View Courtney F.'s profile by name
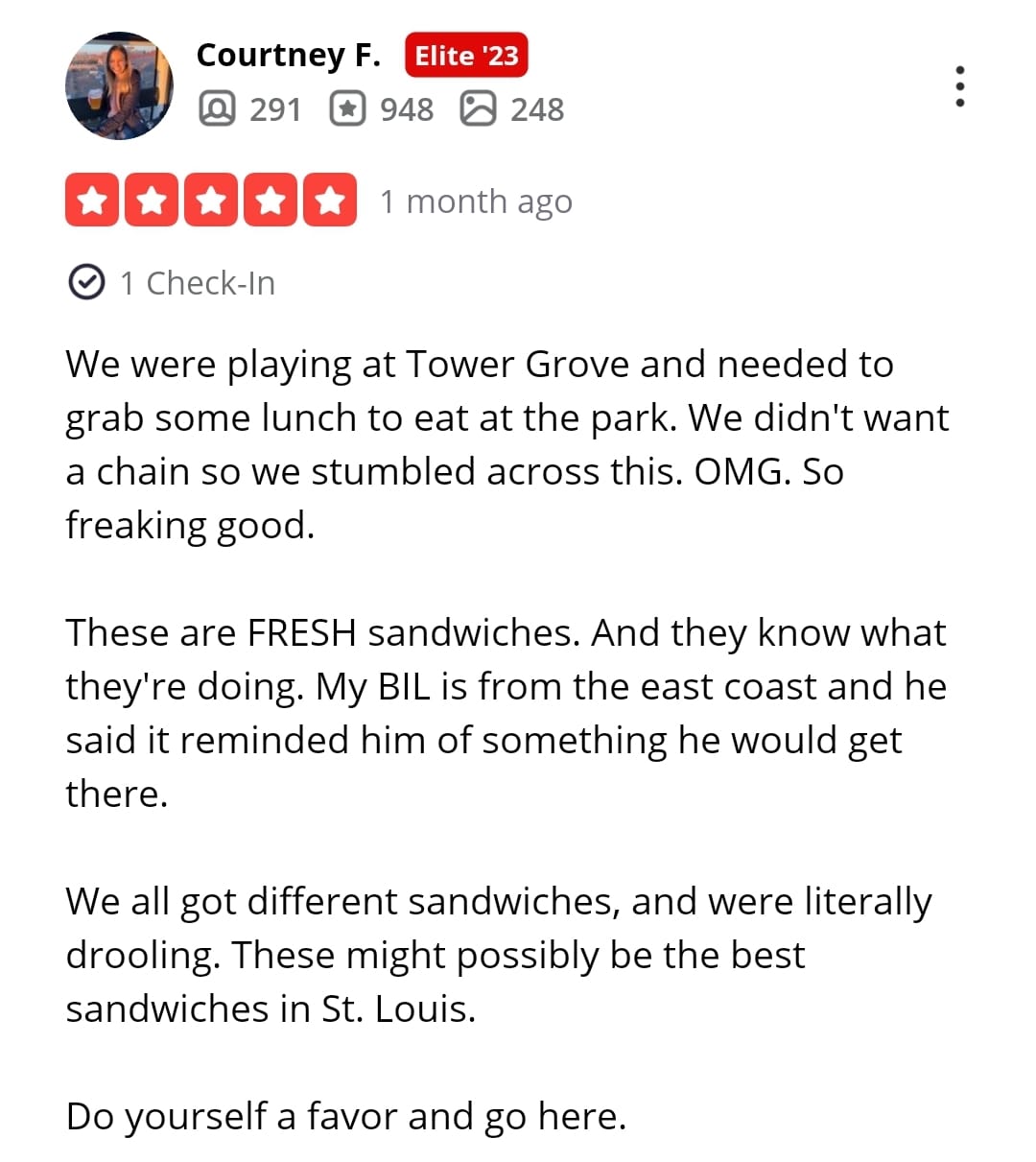This screenshot has width=1036, height=1162. [x=288, y=56]
